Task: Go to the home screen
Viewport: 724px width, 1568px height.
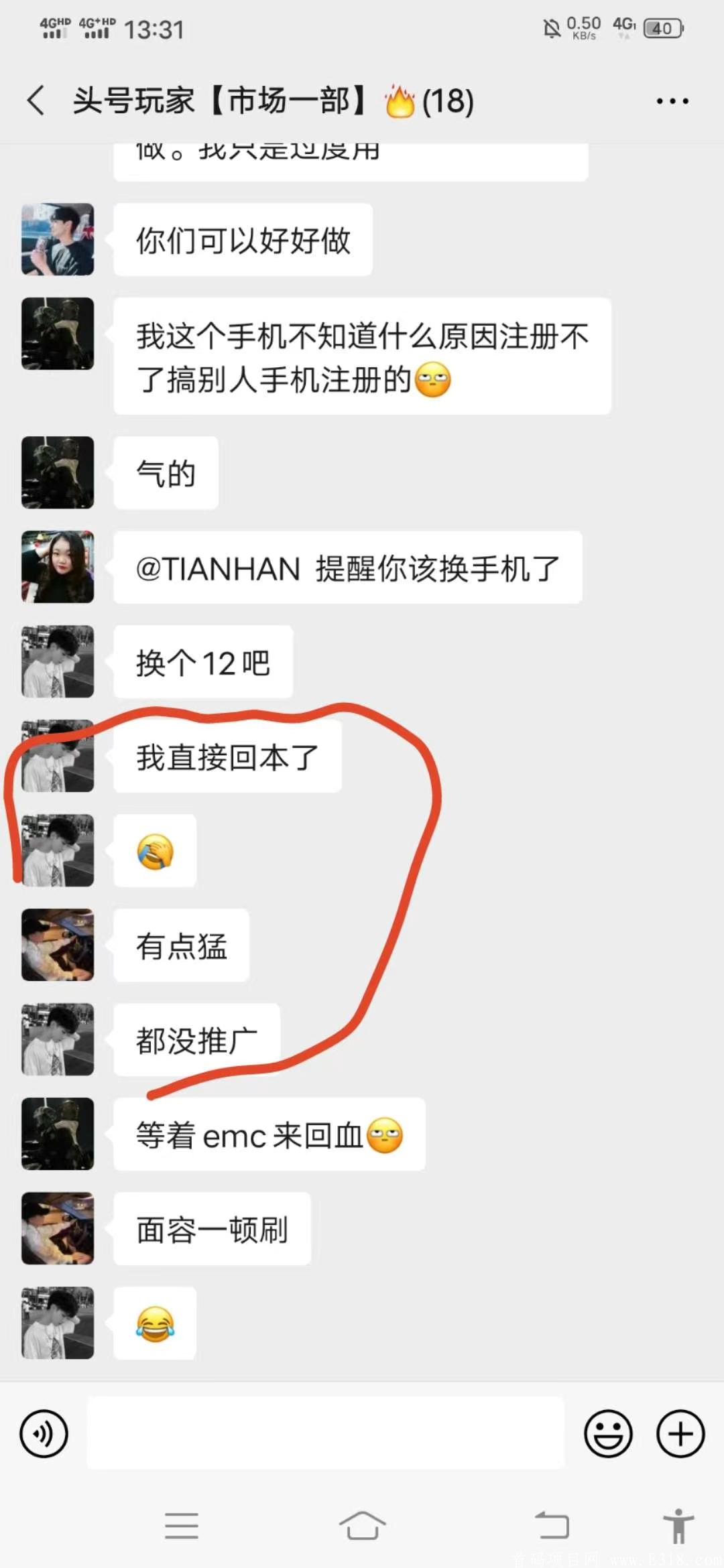Action: point(362,1526)
